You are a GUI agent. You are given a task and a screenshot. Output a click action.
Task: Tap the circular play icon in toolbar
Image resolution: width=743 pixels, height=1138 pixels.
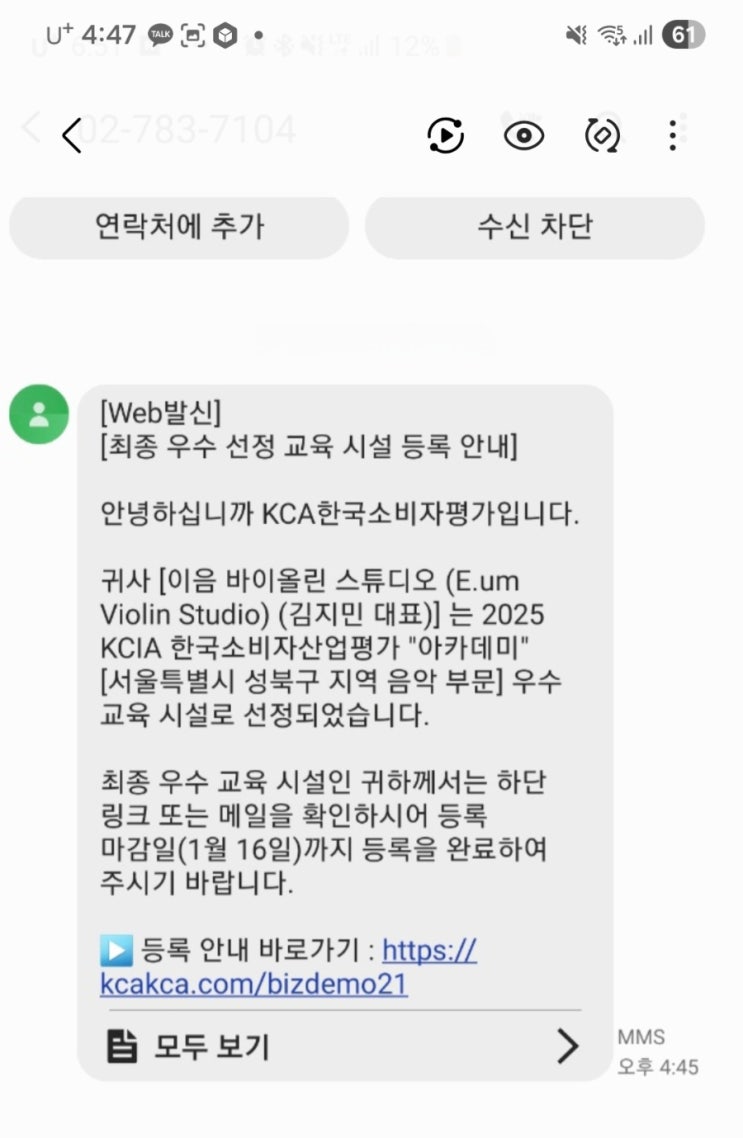click(x=445, y=134)
